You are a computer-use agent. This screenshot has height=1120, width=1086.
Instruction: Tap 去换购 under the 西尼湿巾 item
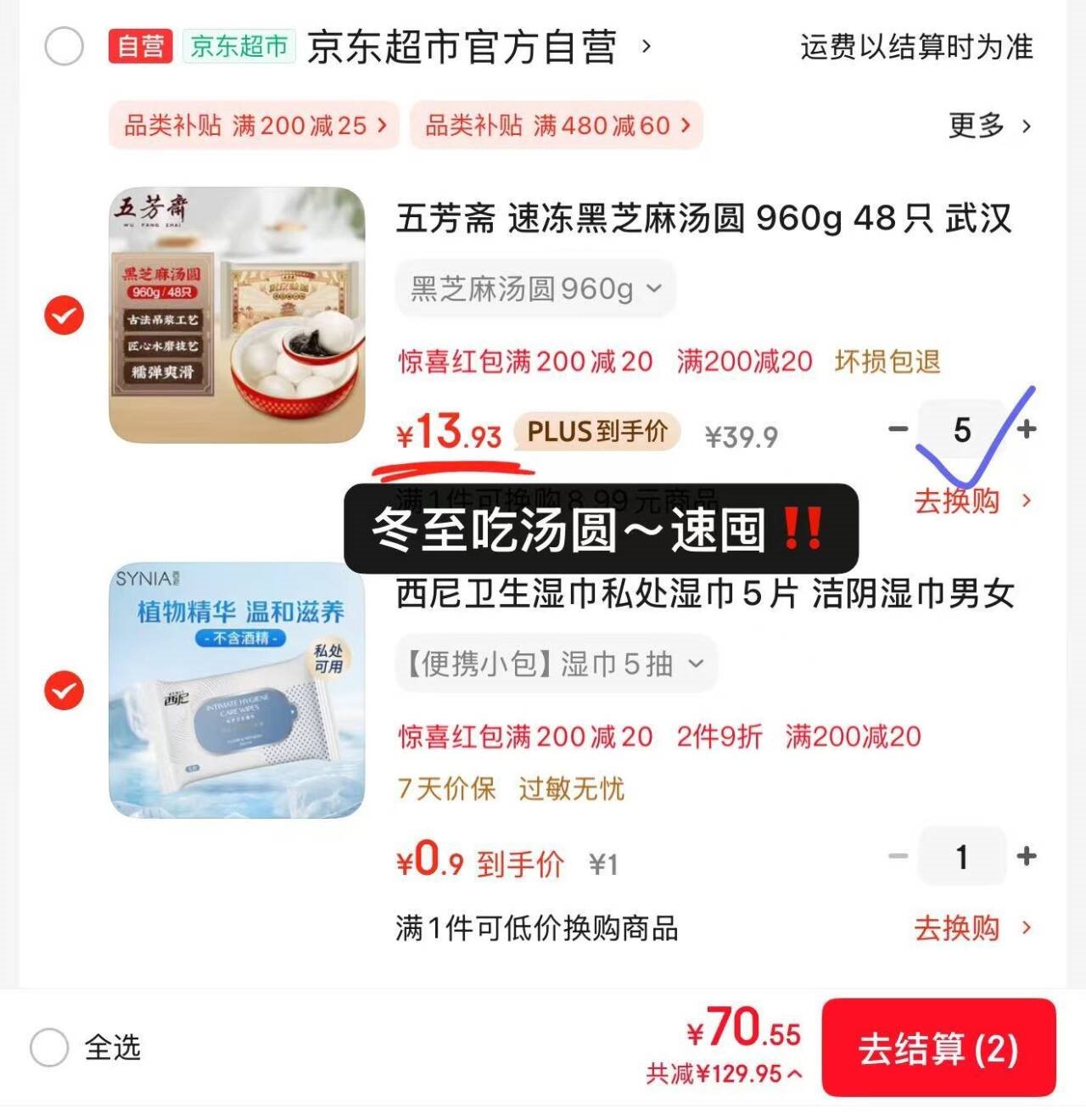pos(971,928)
